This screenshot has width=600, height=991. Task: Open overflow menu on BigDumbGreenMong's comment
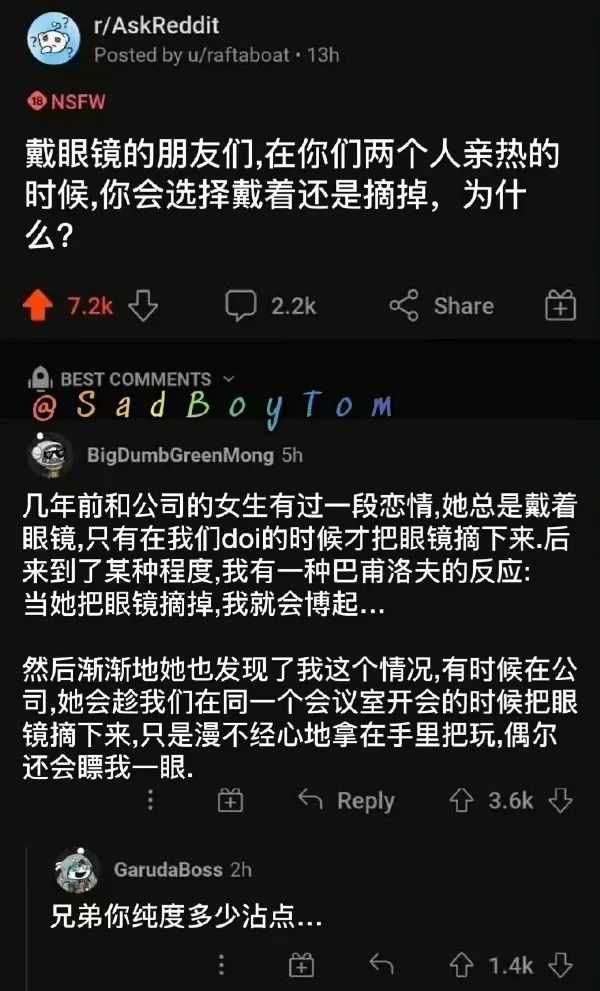click(x=150, y=800)
